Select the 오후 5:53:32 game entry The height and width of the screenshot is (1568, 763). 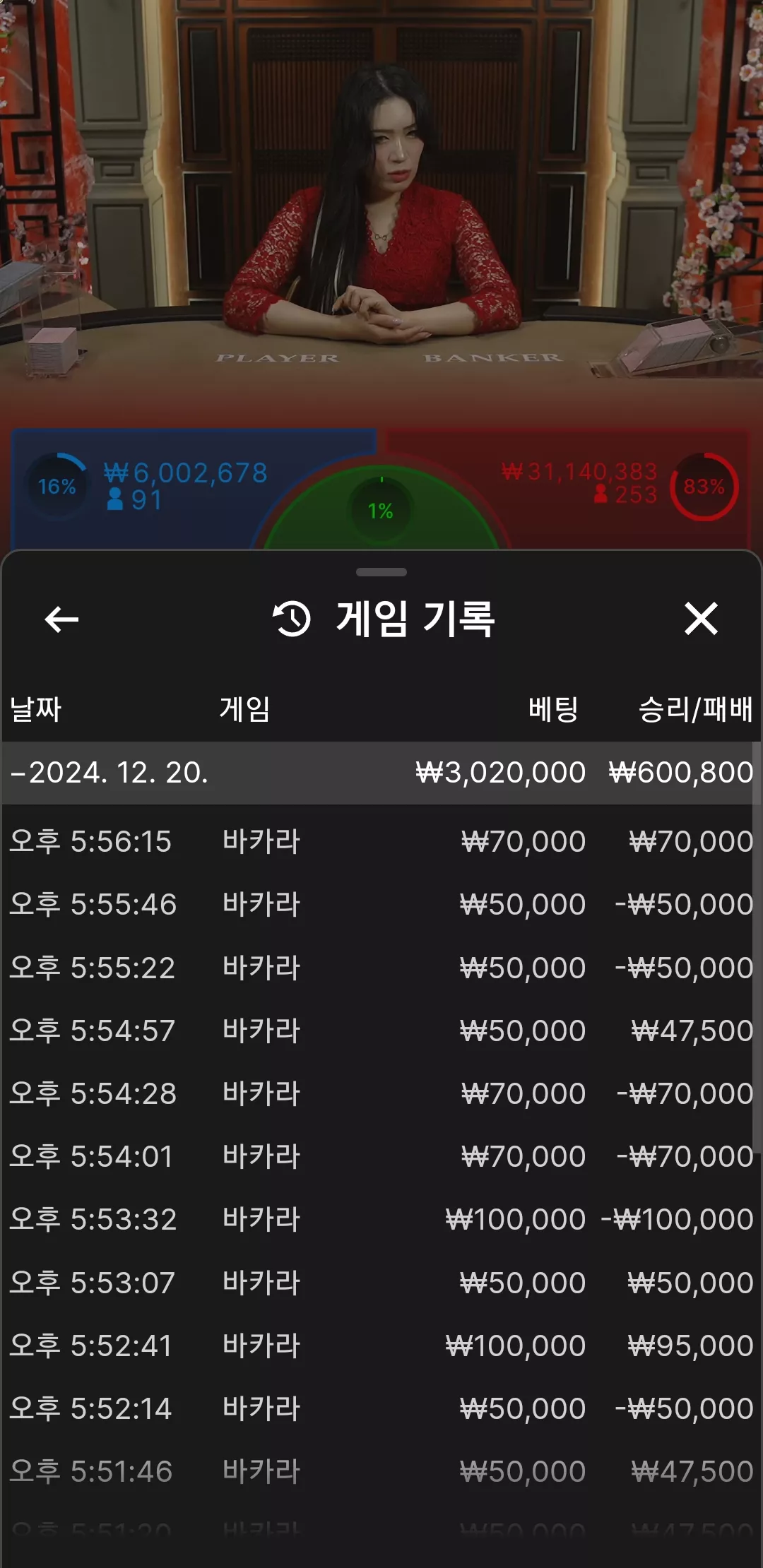click(x=381, y=1219)
